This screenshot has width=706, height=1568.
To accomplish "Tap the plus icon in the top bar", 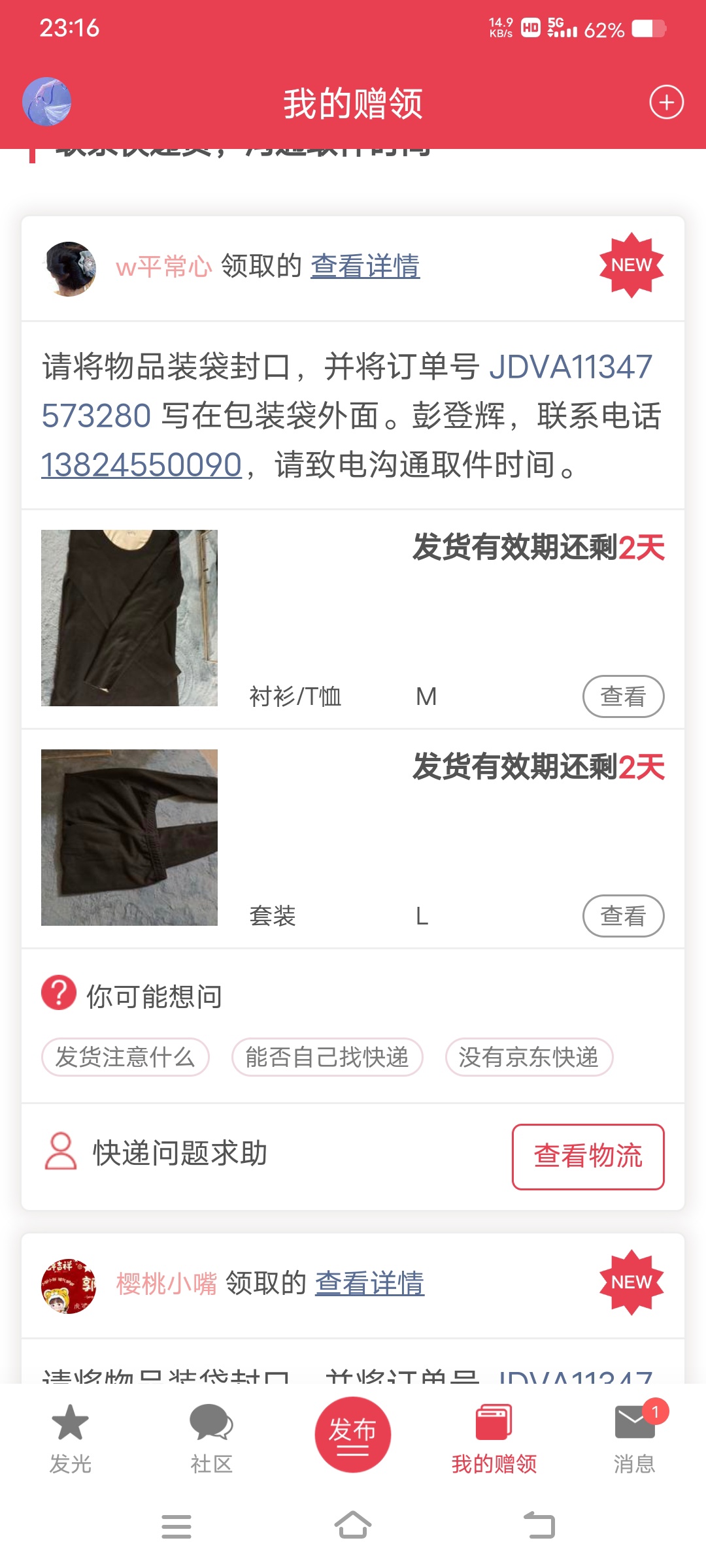I will click(x=666, y=103).
